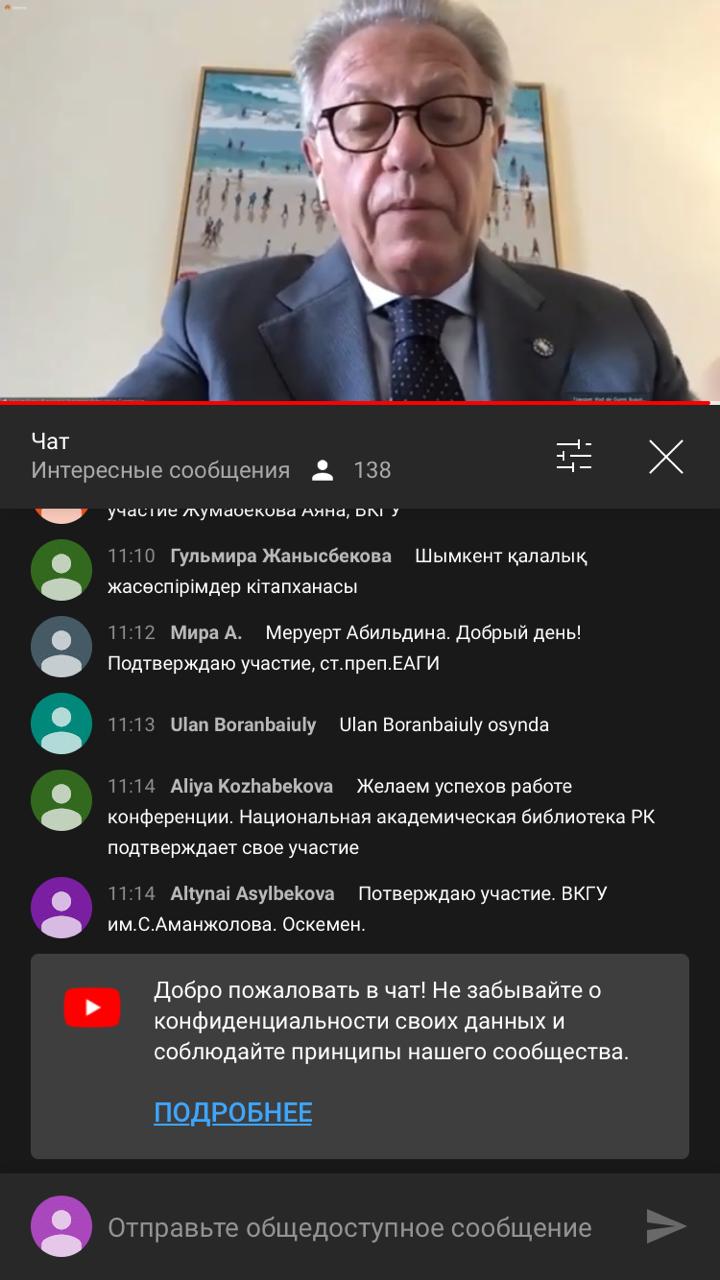Open the Интересные сообщения chat mode selector
The height and width of the screenshot is (1280, 720).
click(x=160, y=470)
